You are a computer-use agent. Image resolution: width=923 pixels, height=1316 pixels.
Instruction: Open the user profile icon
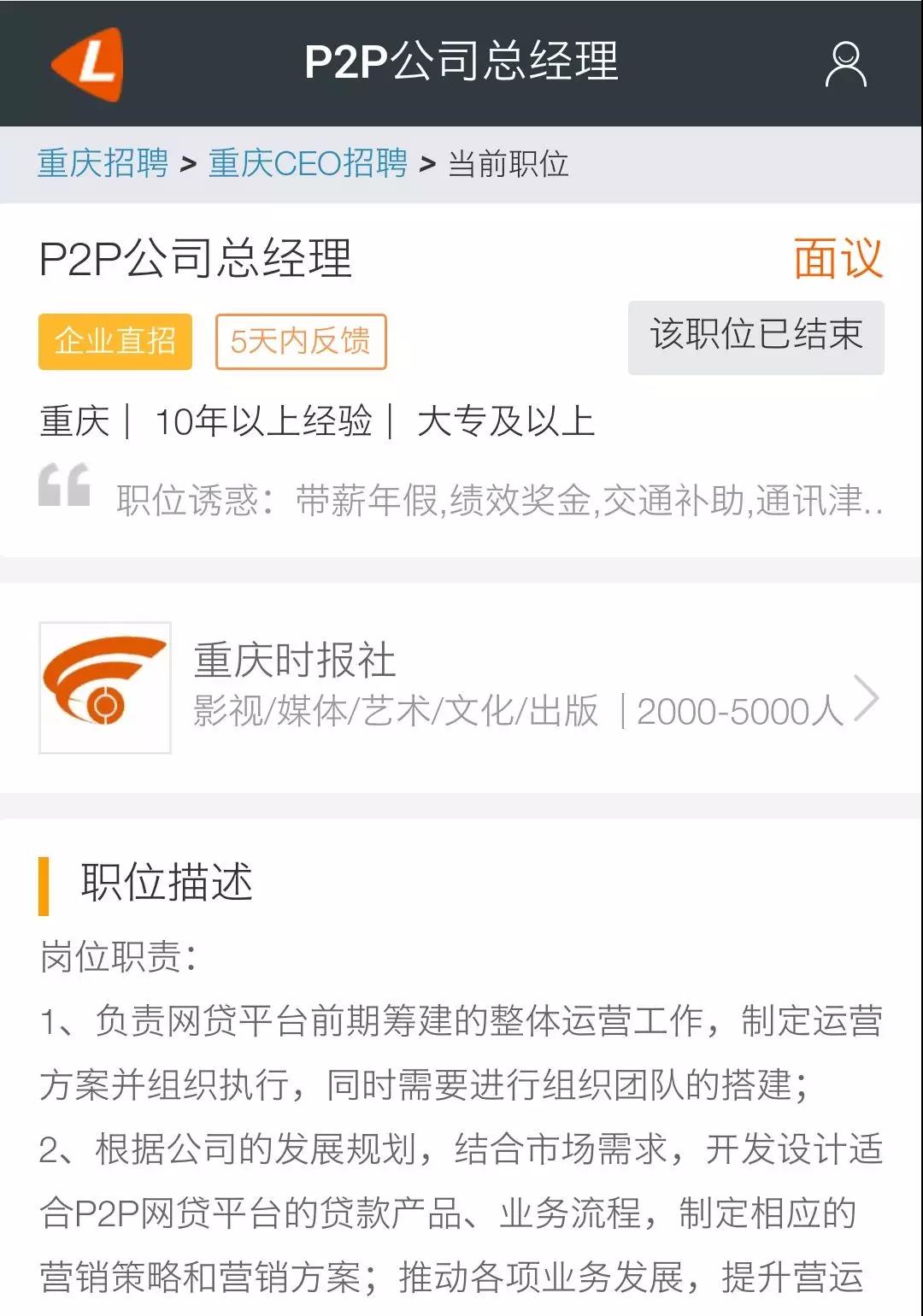coord(845,64)
